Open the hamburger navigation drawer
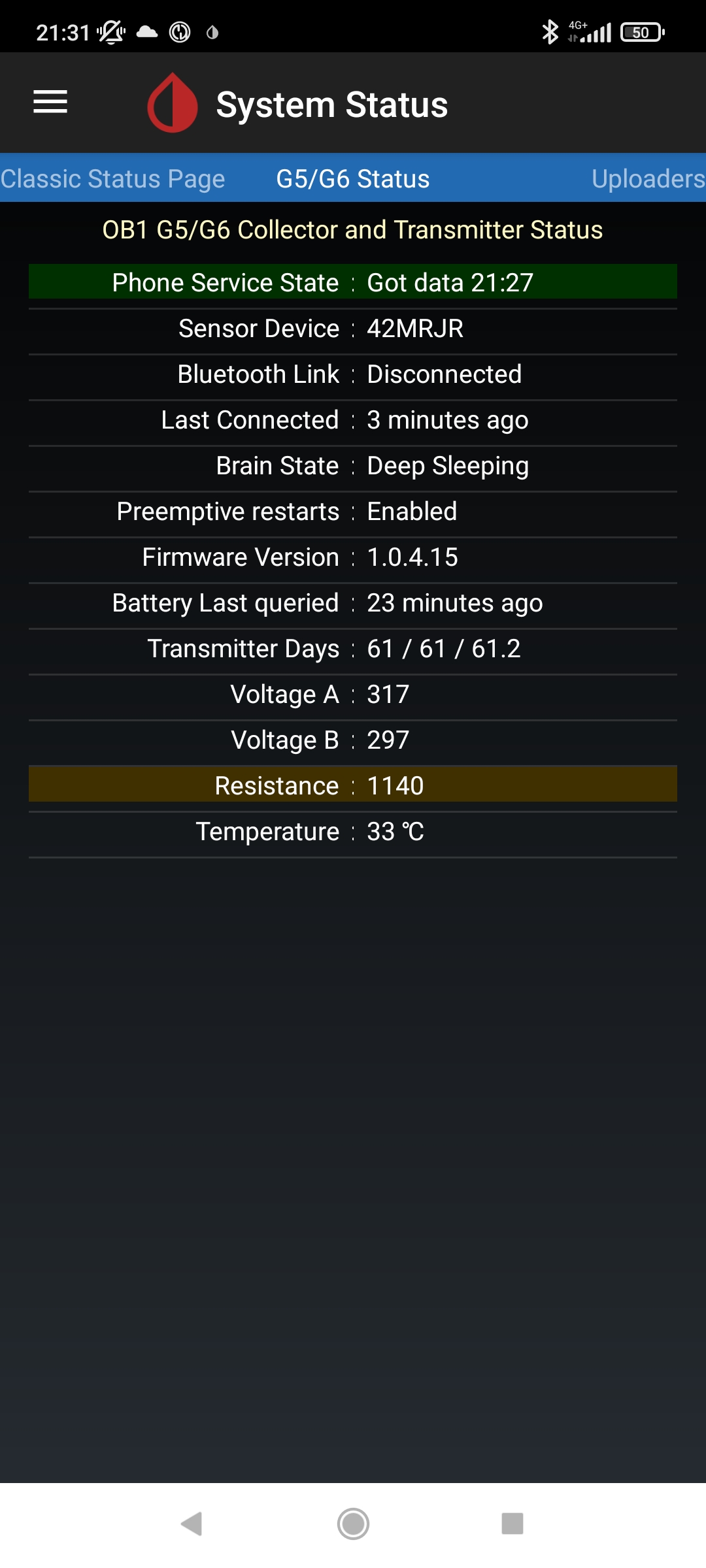The width and height of the screenshot is (706, 1568). point(50,102)
